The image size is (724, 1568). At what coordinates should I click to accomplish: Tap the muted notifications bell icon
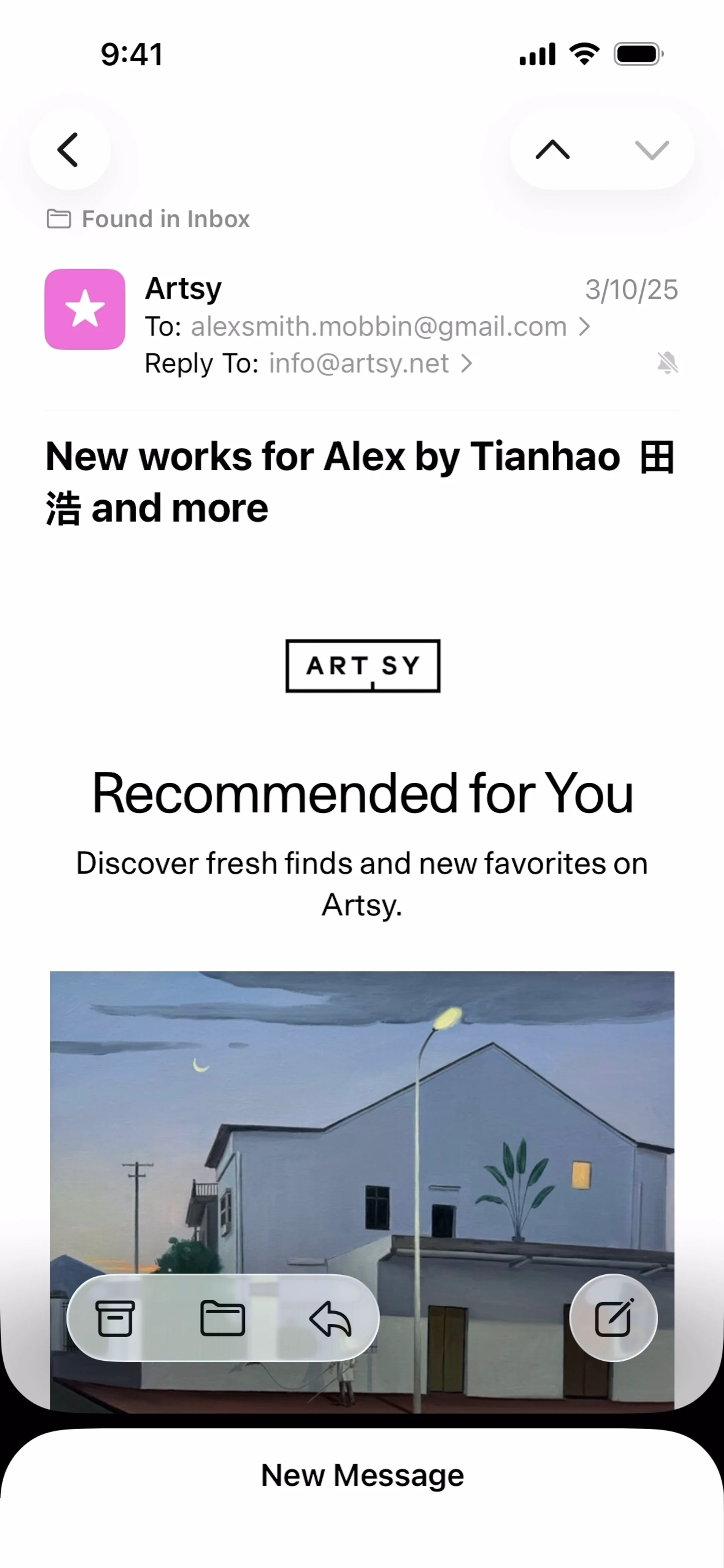(x=667, y=363)
